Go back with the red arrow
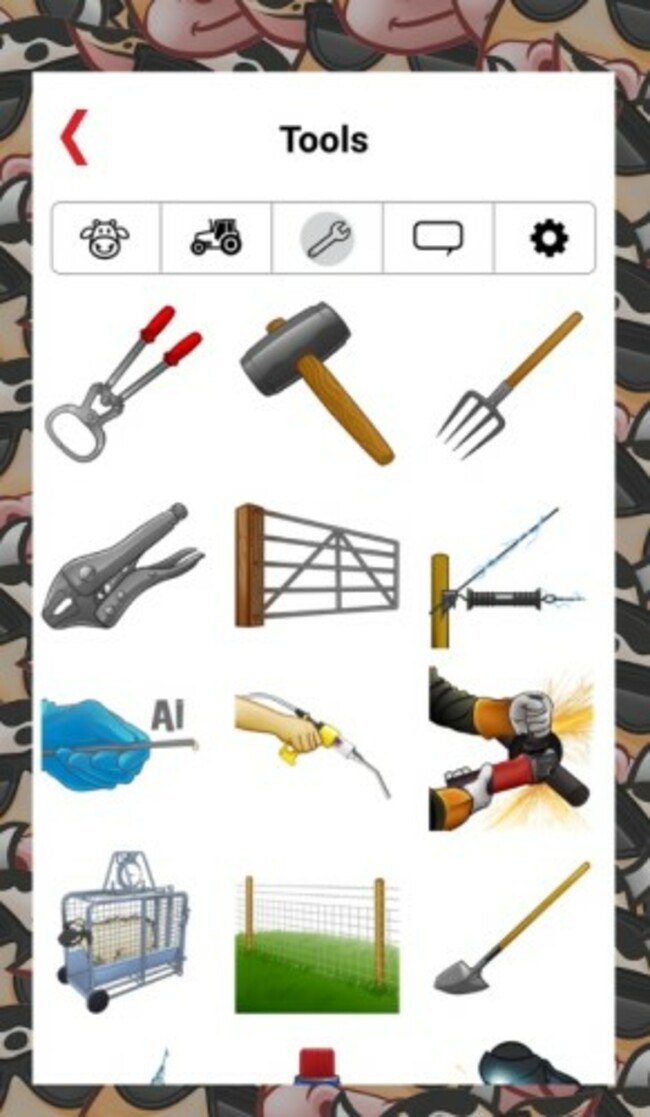The width and height of the screenshot is (650, 1117). [x=75, y=138]
